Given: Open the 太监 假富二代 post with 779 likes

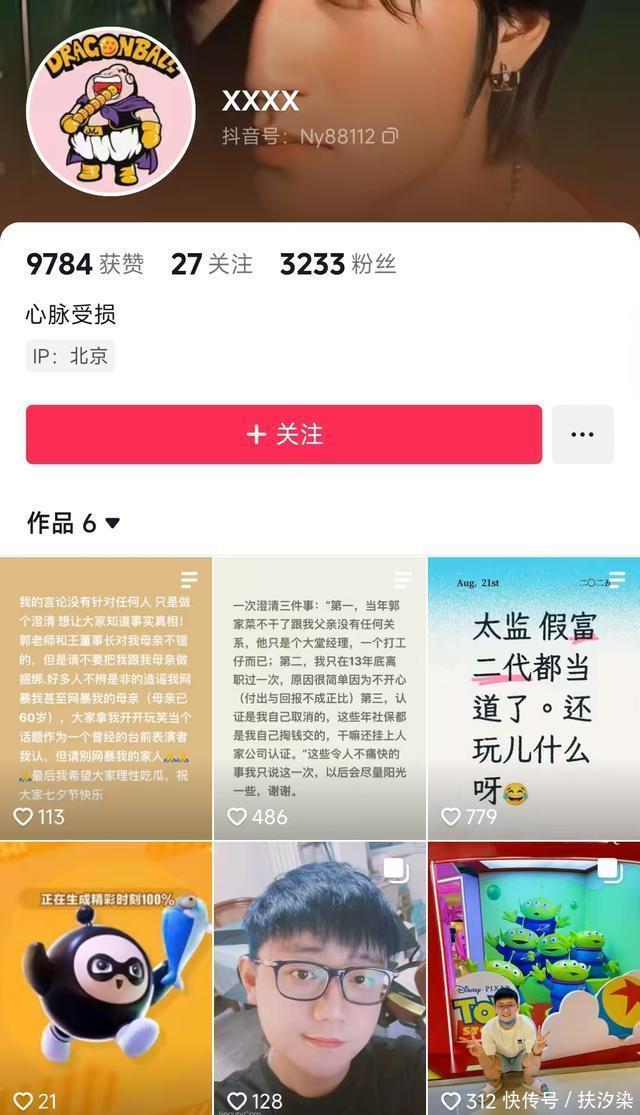Looking at the screenshot, I should [x=533, y=697].
